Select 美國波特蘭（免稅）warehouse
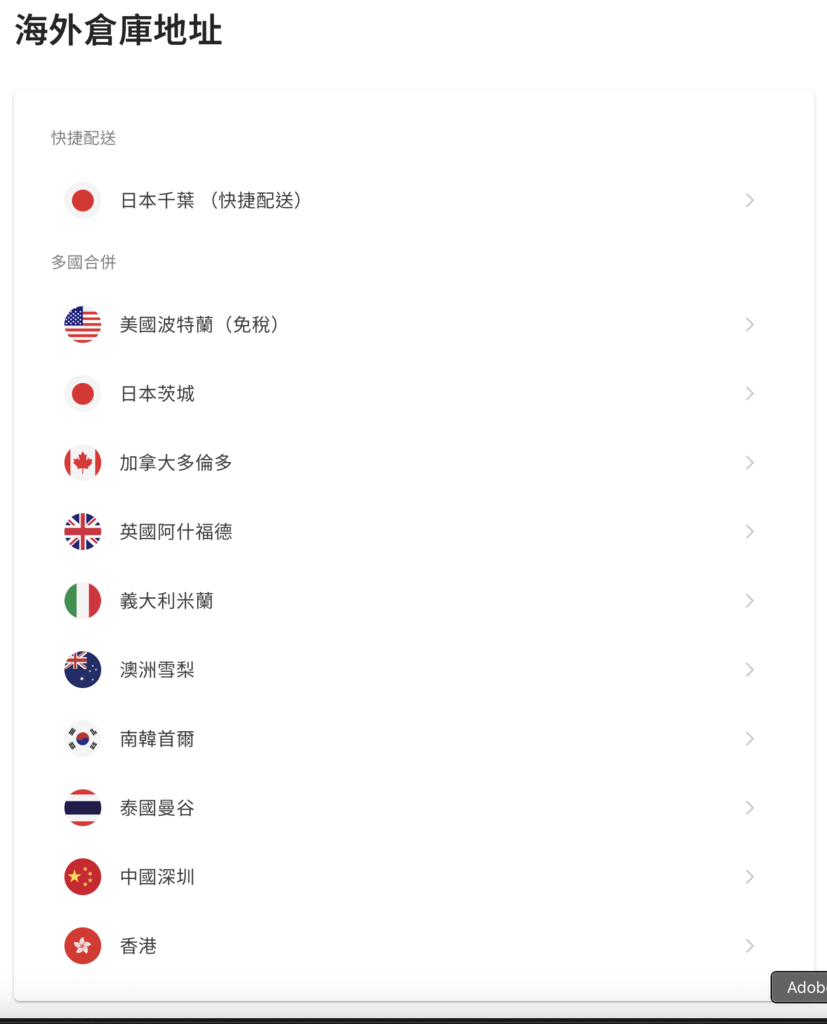The image size is (827, 1024). coord(199,325)
